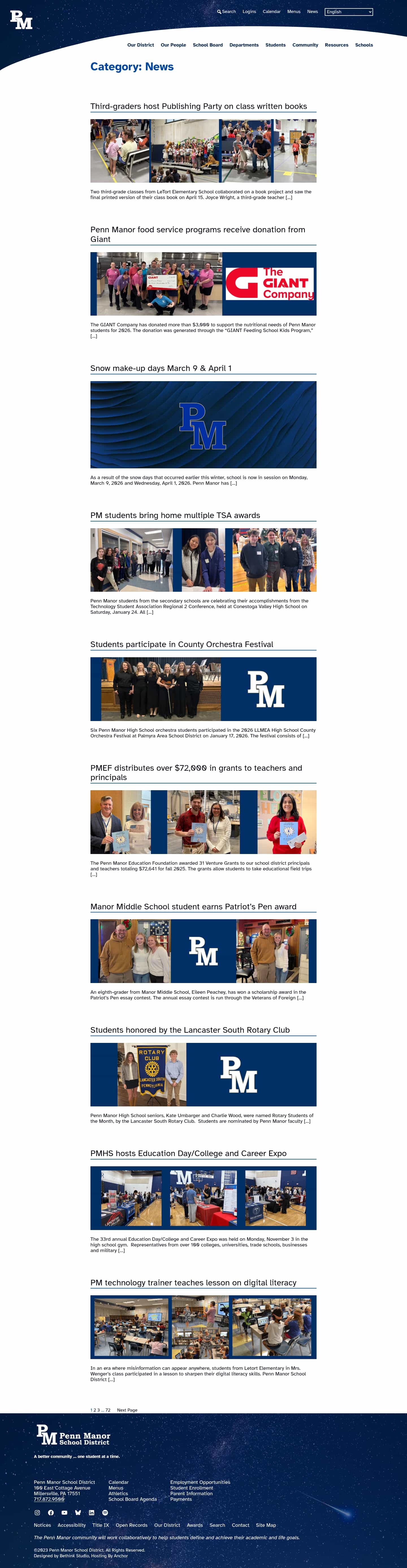The height and width of the screenshot is (1568, 407).
Task: Select the English language dropdown
Action: (348, 12)
